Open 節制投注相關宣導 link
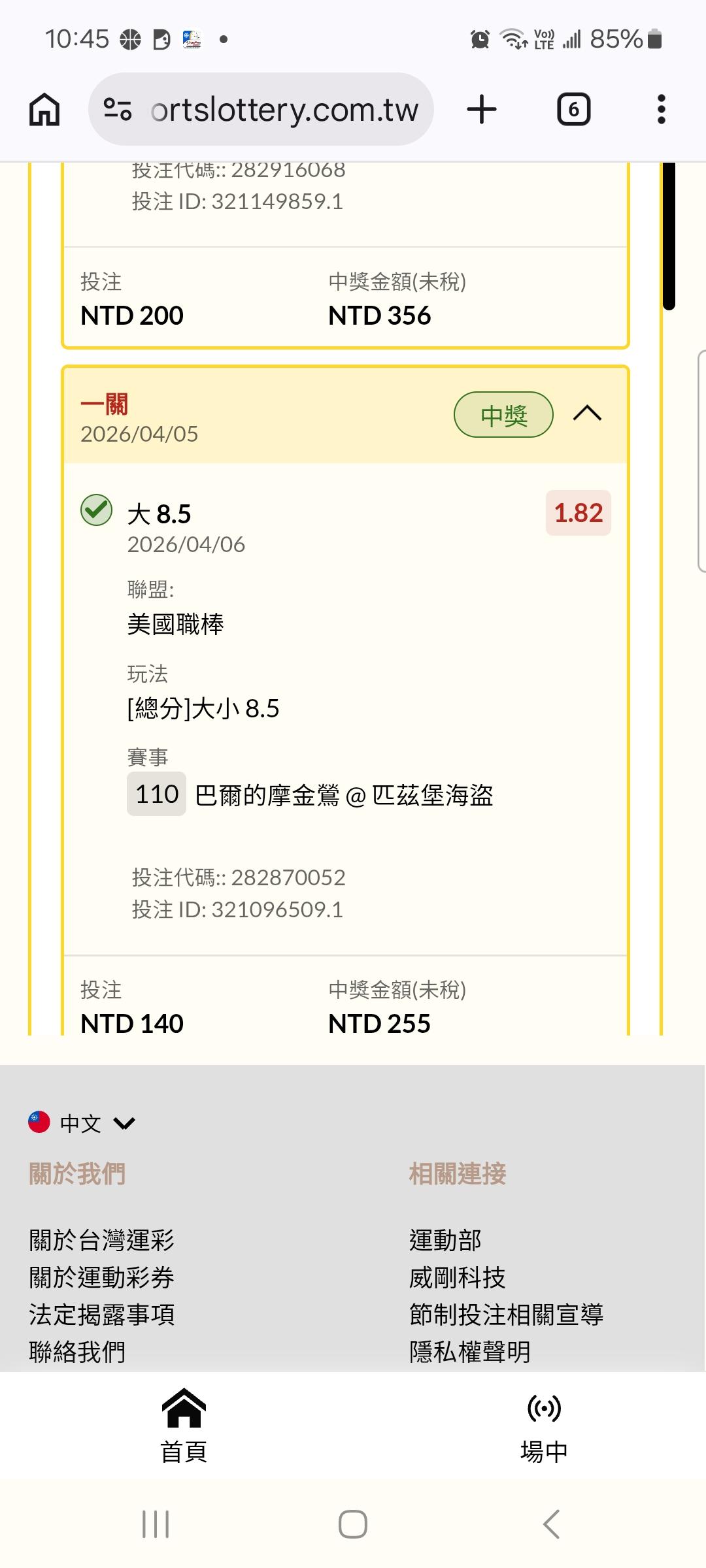The height and width of the screenshot is (1568, 706). click(x=506, y=1315)
